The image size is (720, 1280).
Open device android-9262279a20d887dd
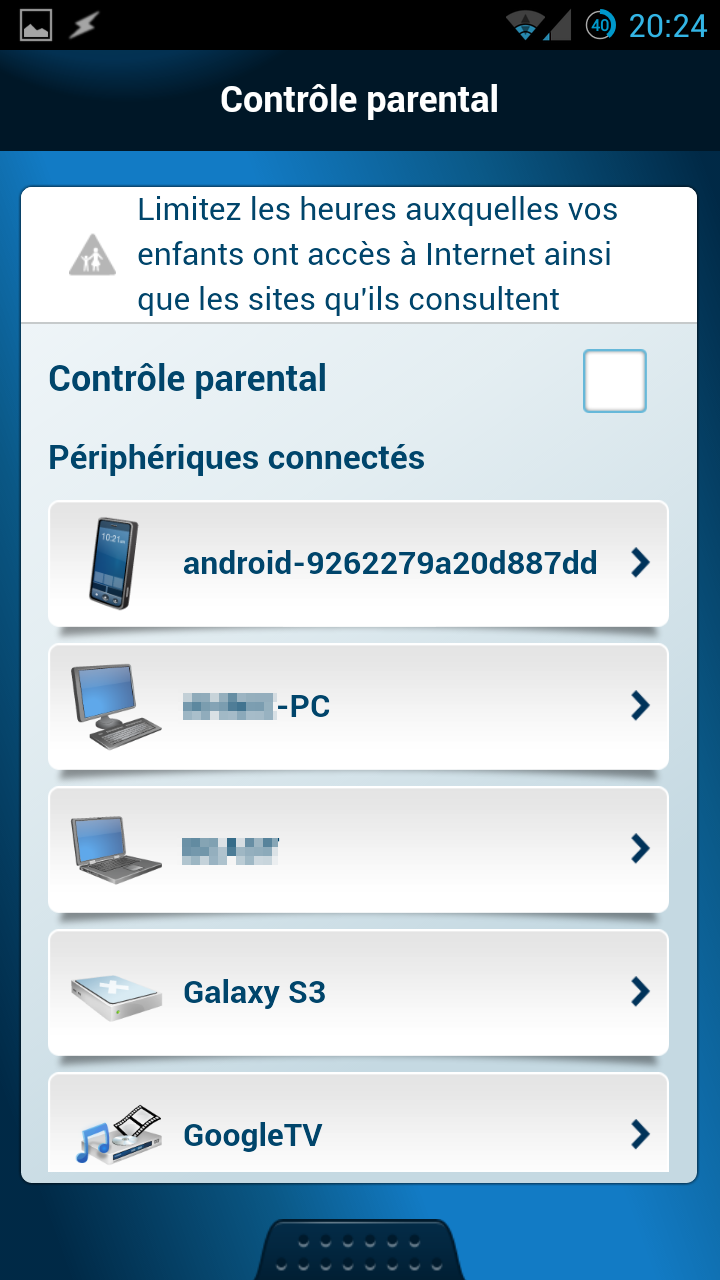(358, 564)
